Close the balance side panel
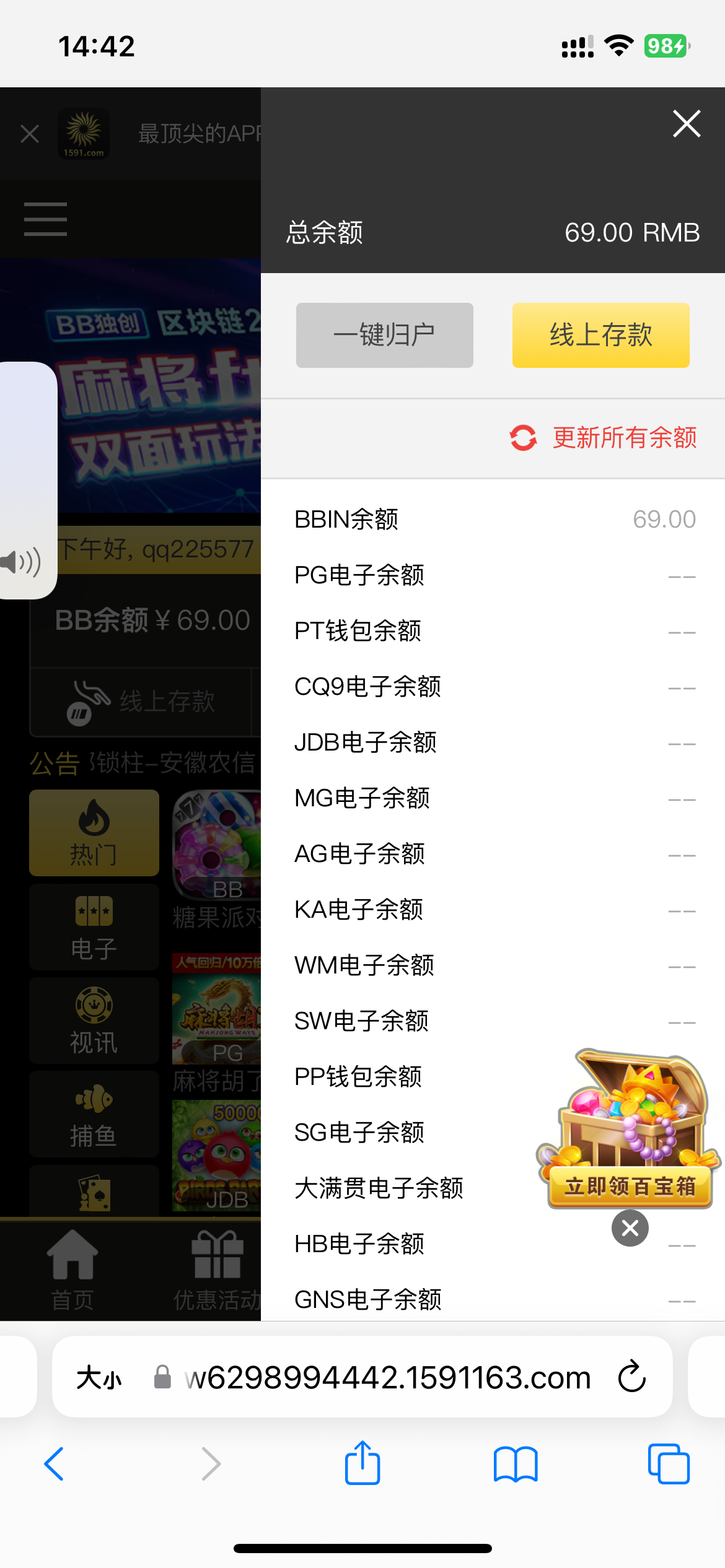 tap(687, 124)
